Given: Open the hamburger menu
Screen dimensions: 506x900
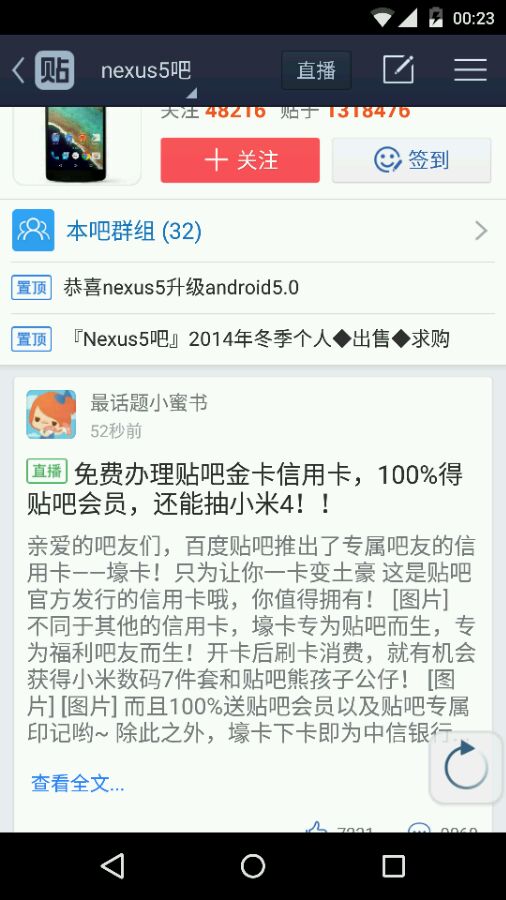Looking at the screenshot, I should click(470, 70).
